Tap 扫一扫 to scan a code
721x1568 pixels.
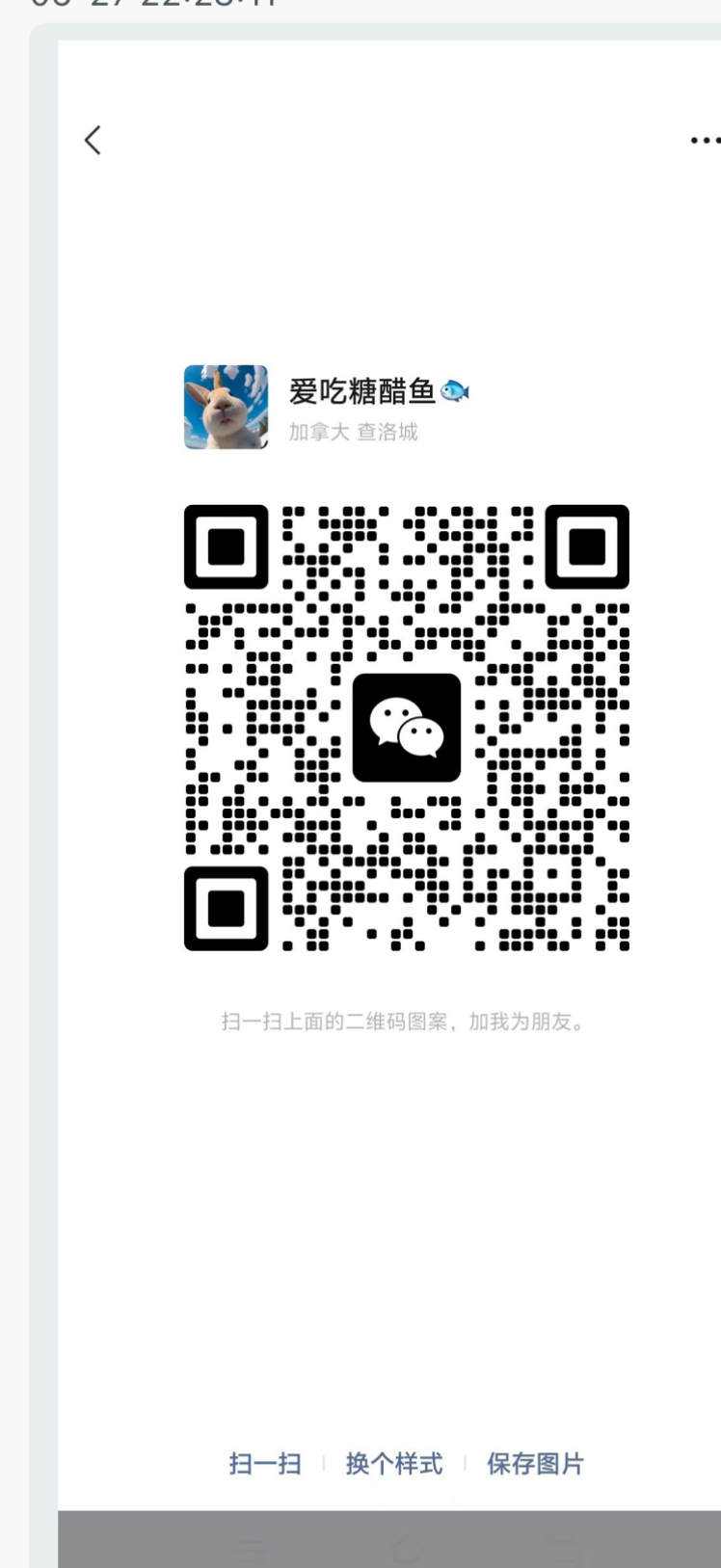[x=265, y=1464]
